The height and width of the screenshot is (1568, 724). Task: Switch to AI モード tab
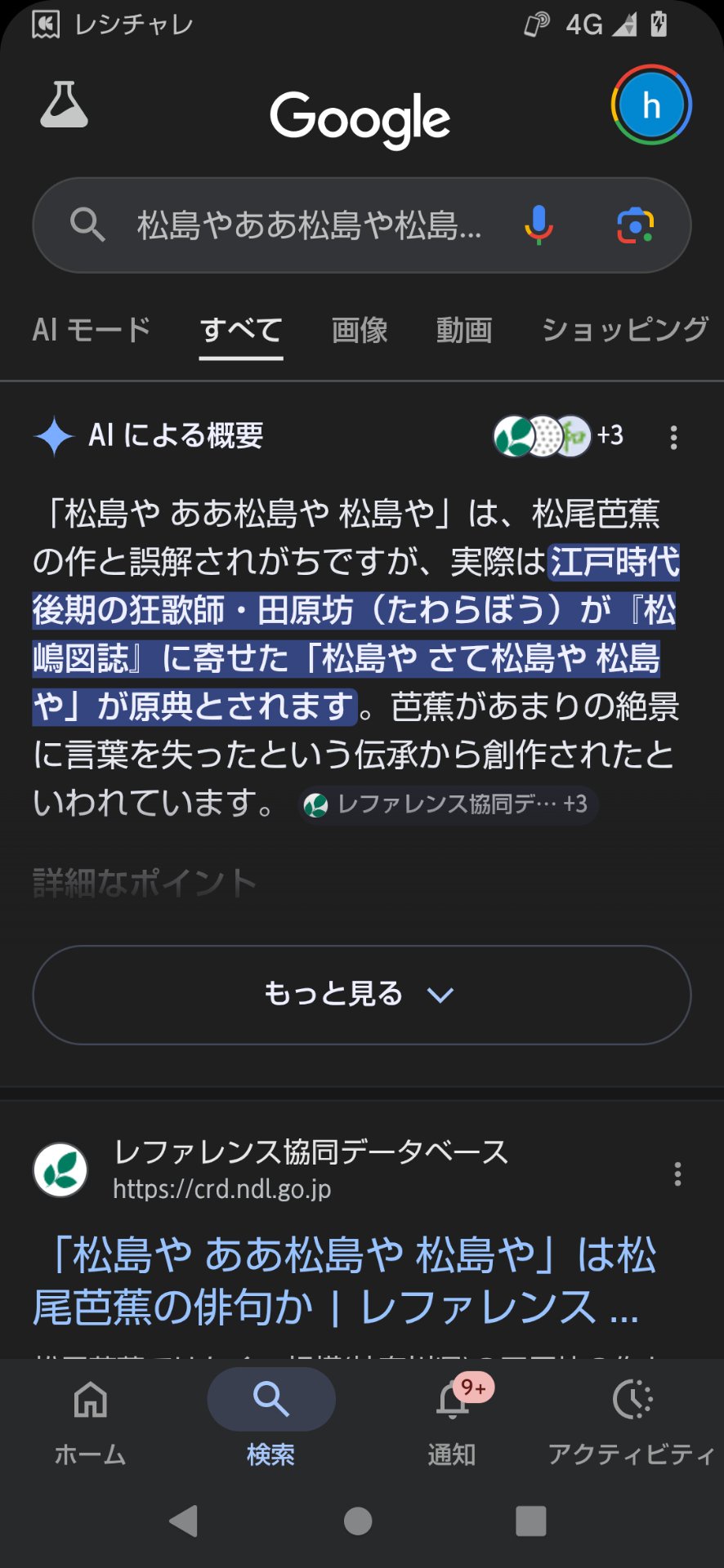92,330
